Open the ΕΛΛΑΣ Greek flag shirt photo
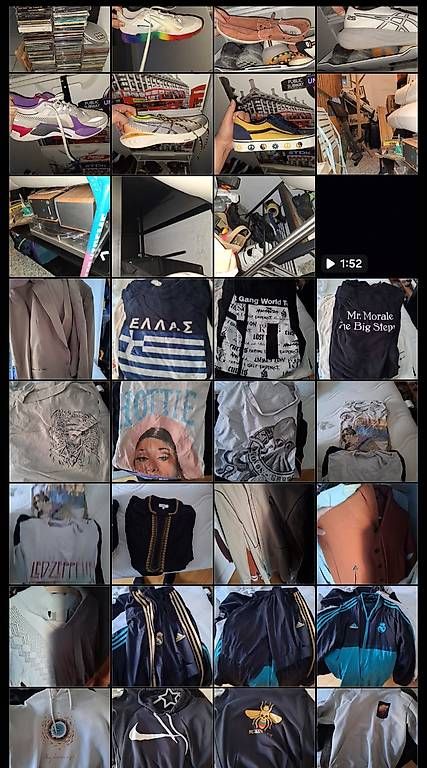Screen dimensions: 427x768 [162, 329]
